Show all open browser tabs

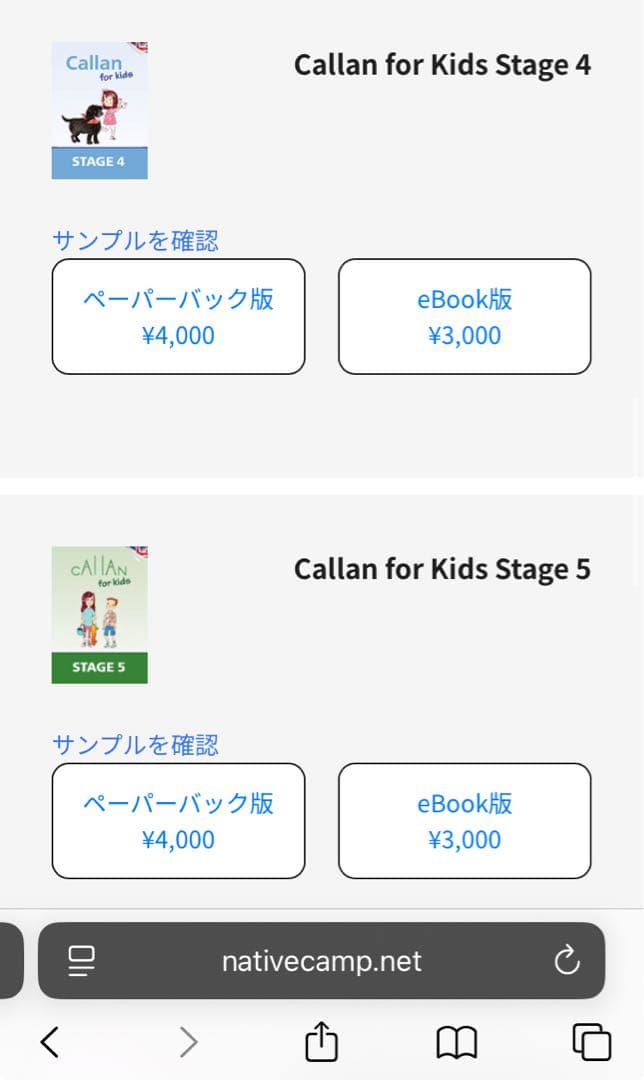coord(591,1043)
